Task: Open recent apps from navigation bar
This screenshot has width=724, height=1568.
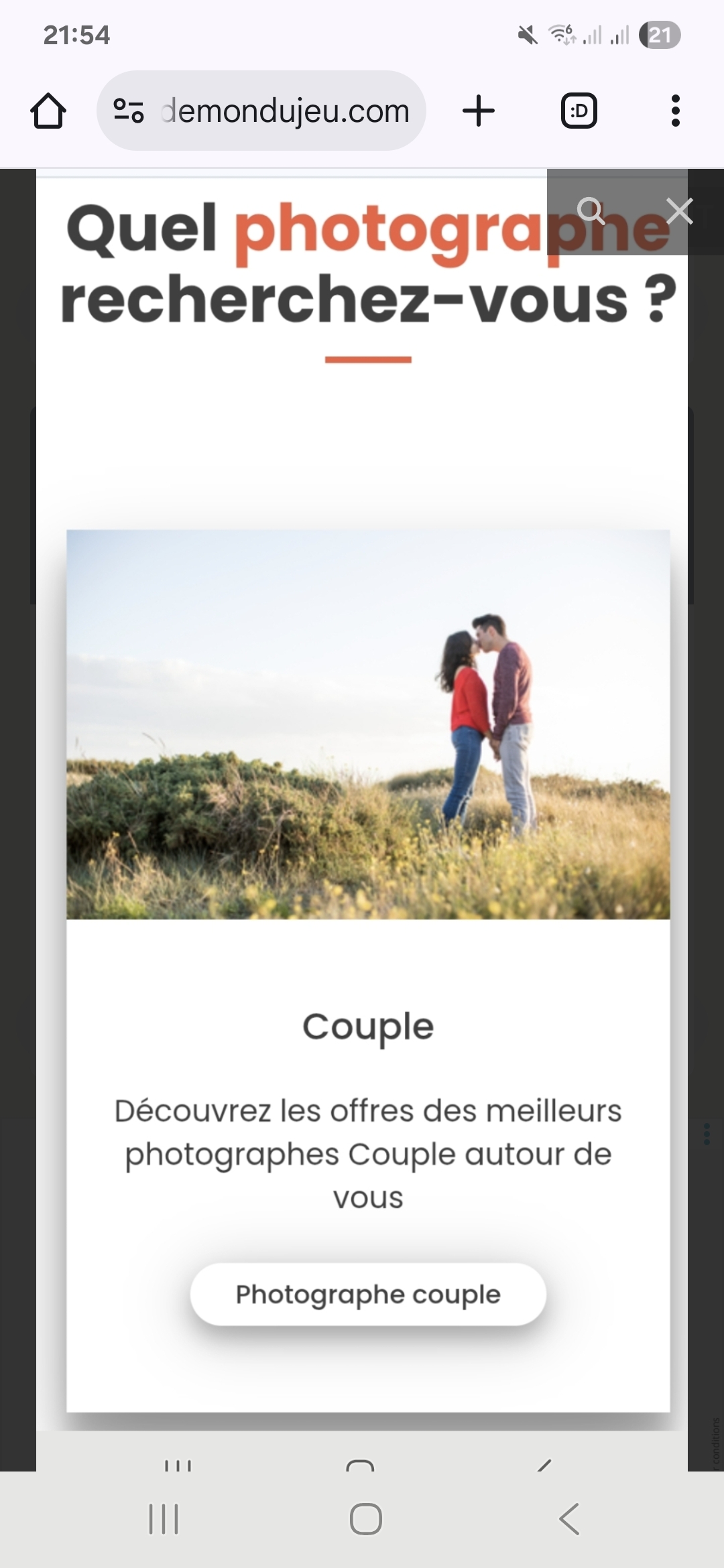Action: (x=164, y=1518)
